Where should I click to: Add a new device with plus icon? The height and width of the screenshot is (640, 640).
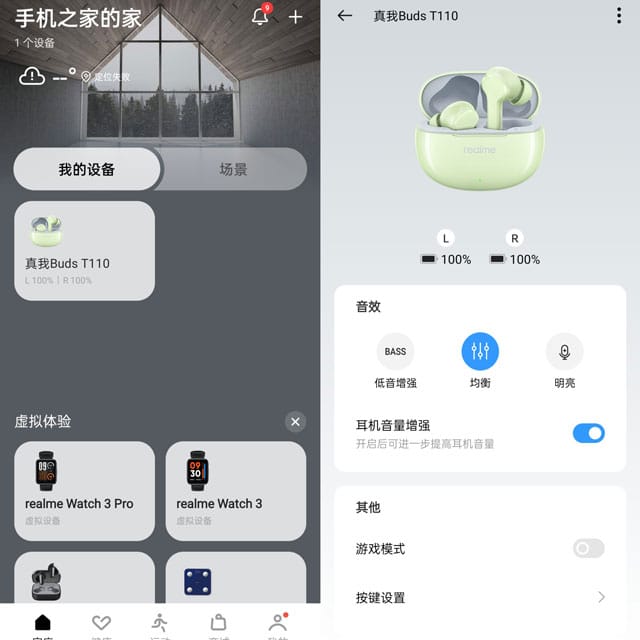(x=295, y=17)
